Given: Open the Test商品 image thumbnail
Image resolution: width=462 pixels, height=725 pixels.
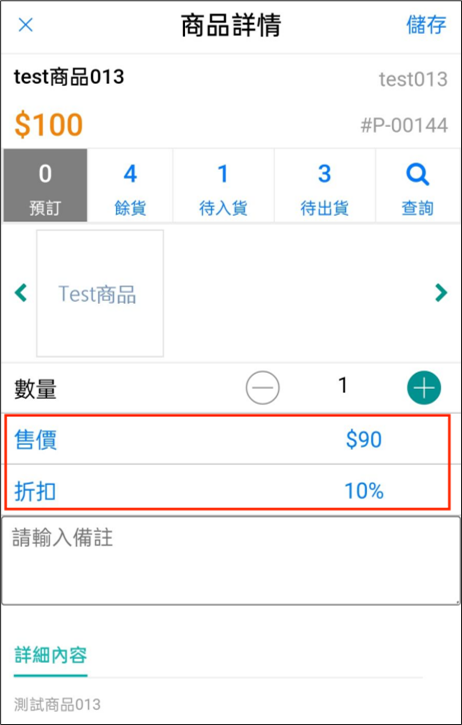Looking at the screenshot, I should (x=100, y=293).
